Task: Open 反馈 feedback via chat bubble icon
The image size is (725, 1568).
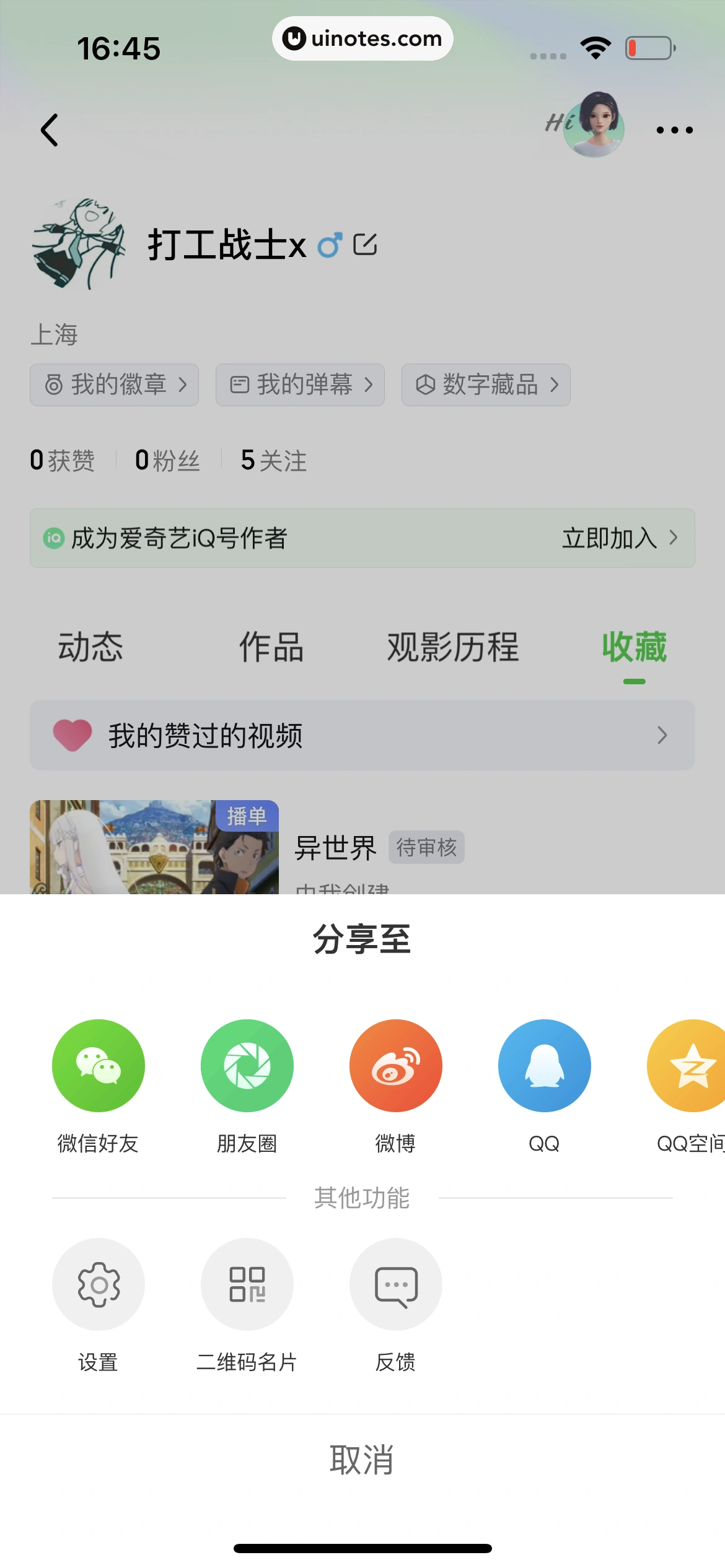Action: tap(395, 1284)
